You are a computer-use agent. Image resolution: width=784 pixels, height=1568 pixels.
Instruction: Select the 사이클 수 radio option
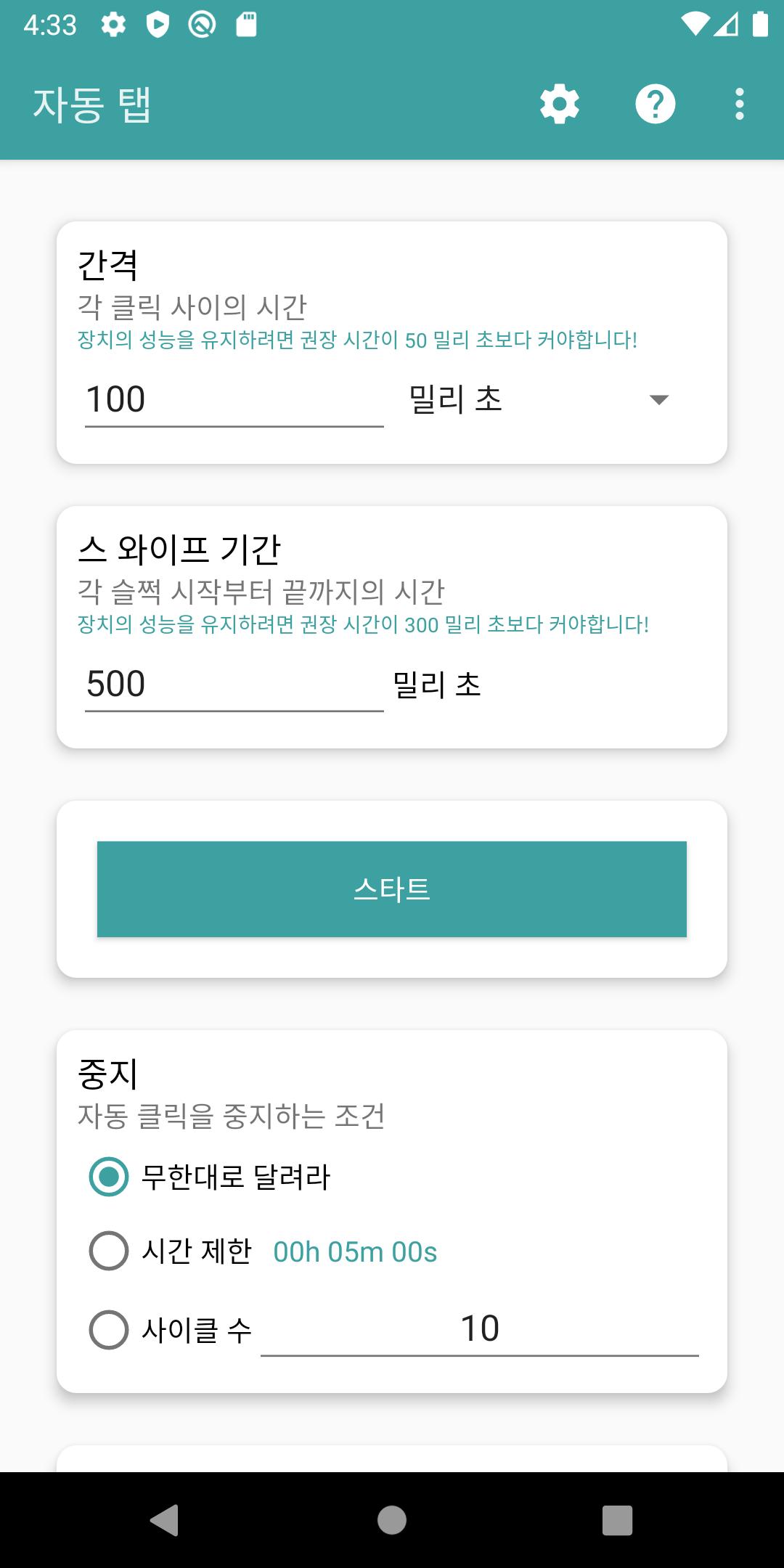click(171, 1329)
